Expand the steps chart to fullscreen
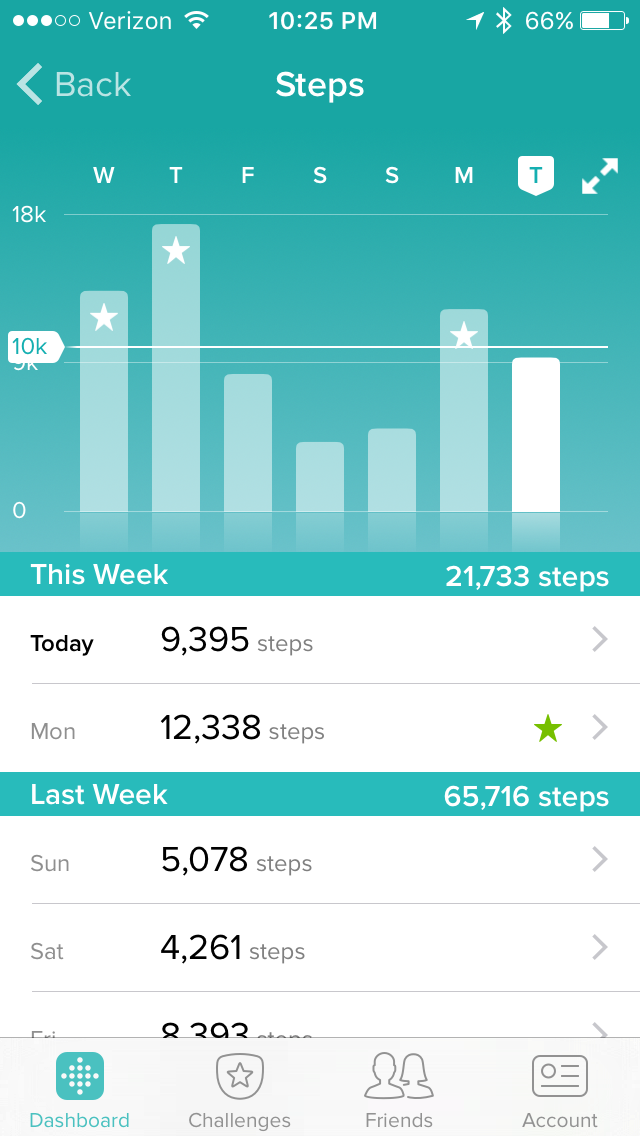Viewport: 640px width, 1136px height. [x=600, y=177]
